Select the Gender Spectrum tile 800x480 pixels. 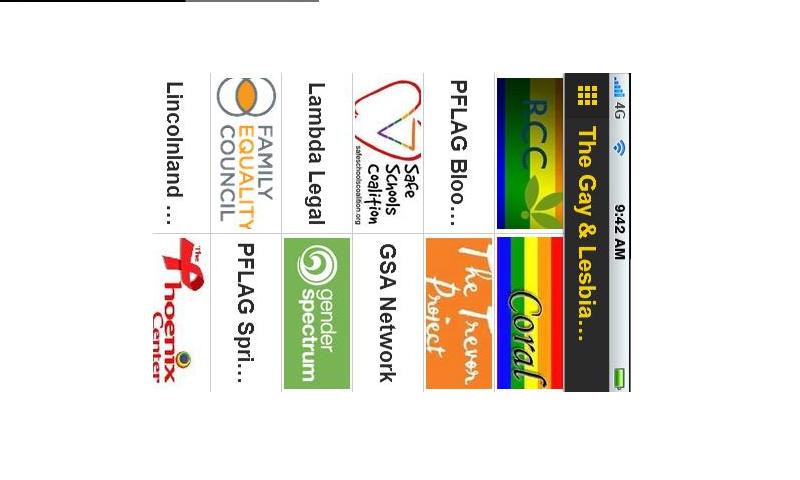click(317, 312)
